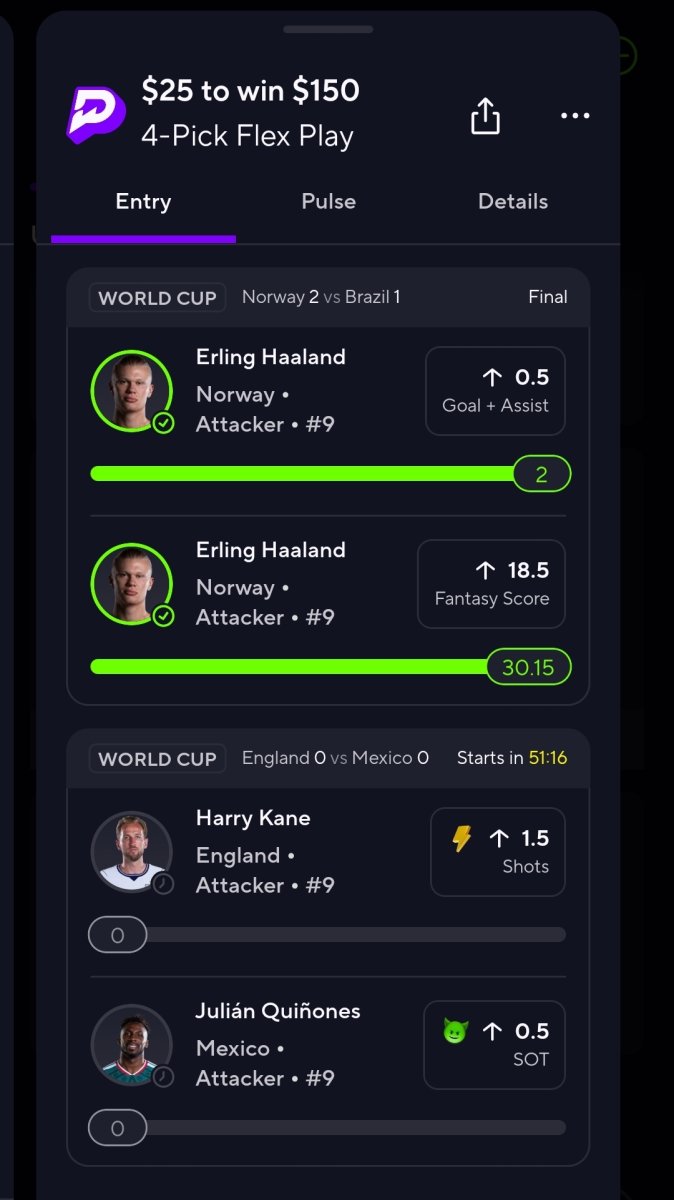Open the three-dot overflow menu
Screen dimensions: 674x1200
click(575, 116)
